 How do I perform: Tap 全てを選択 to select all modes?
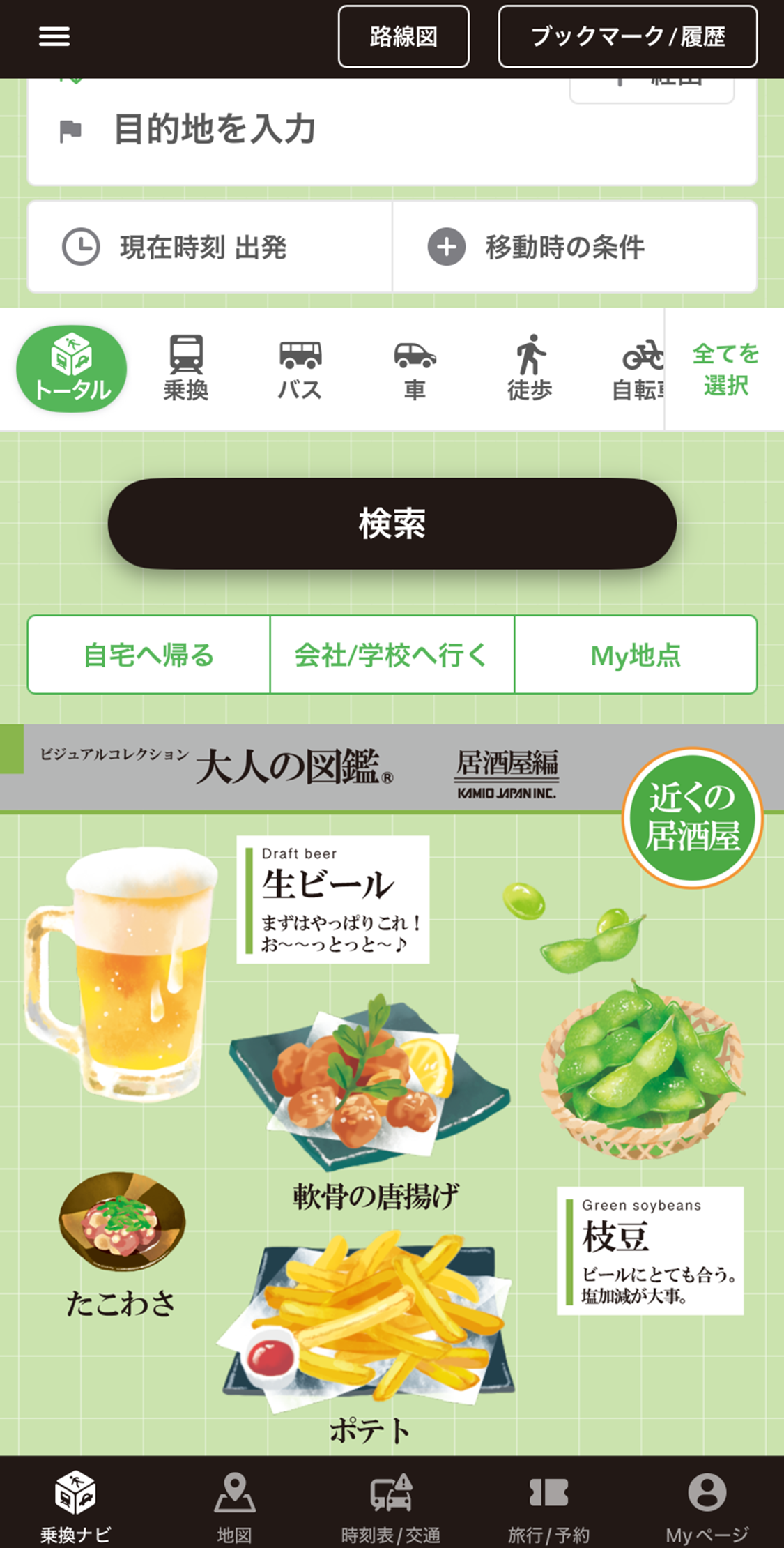coord(725,369)
